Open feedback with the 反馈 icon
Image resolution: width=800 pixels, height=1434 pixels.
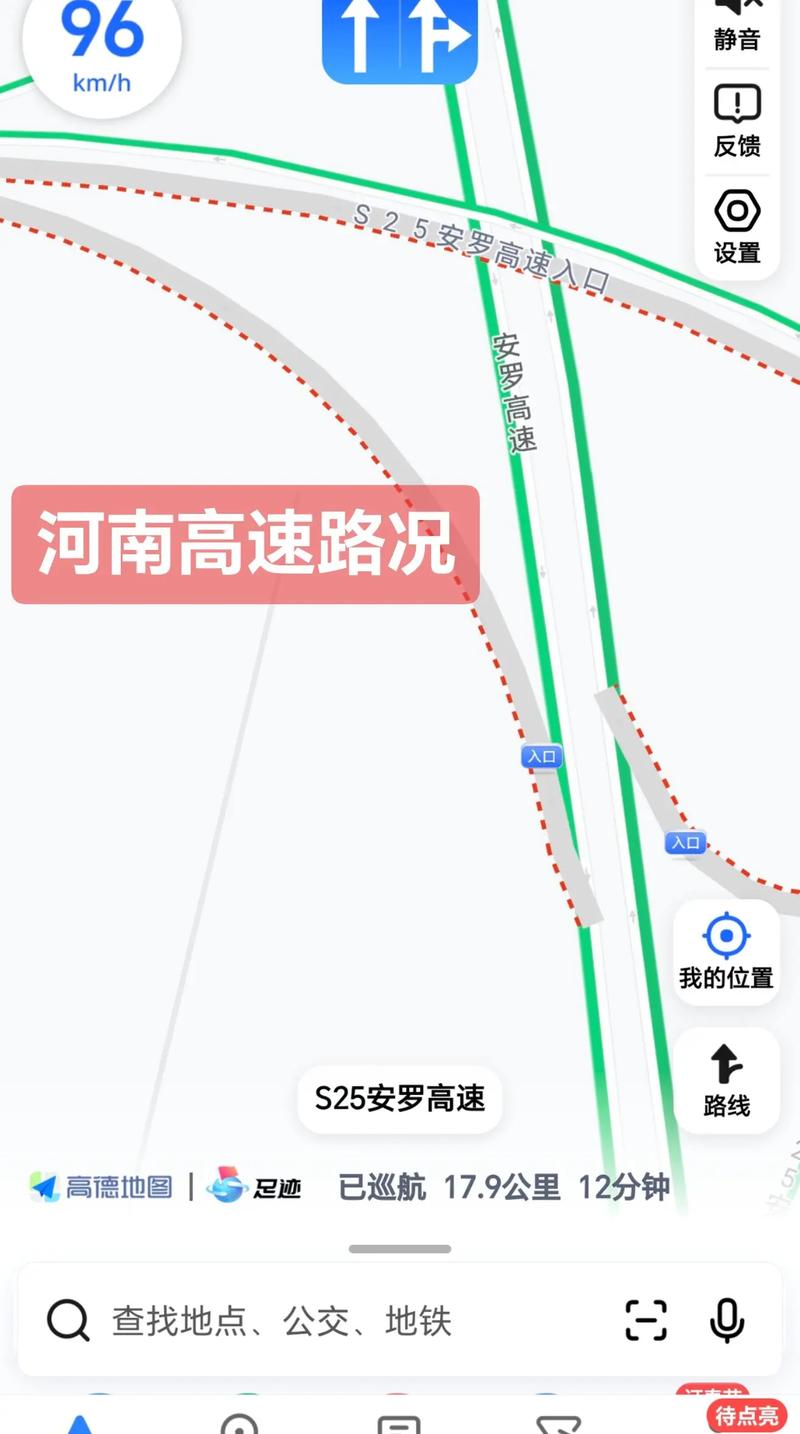pyautogui.click(x=735, y=120)
